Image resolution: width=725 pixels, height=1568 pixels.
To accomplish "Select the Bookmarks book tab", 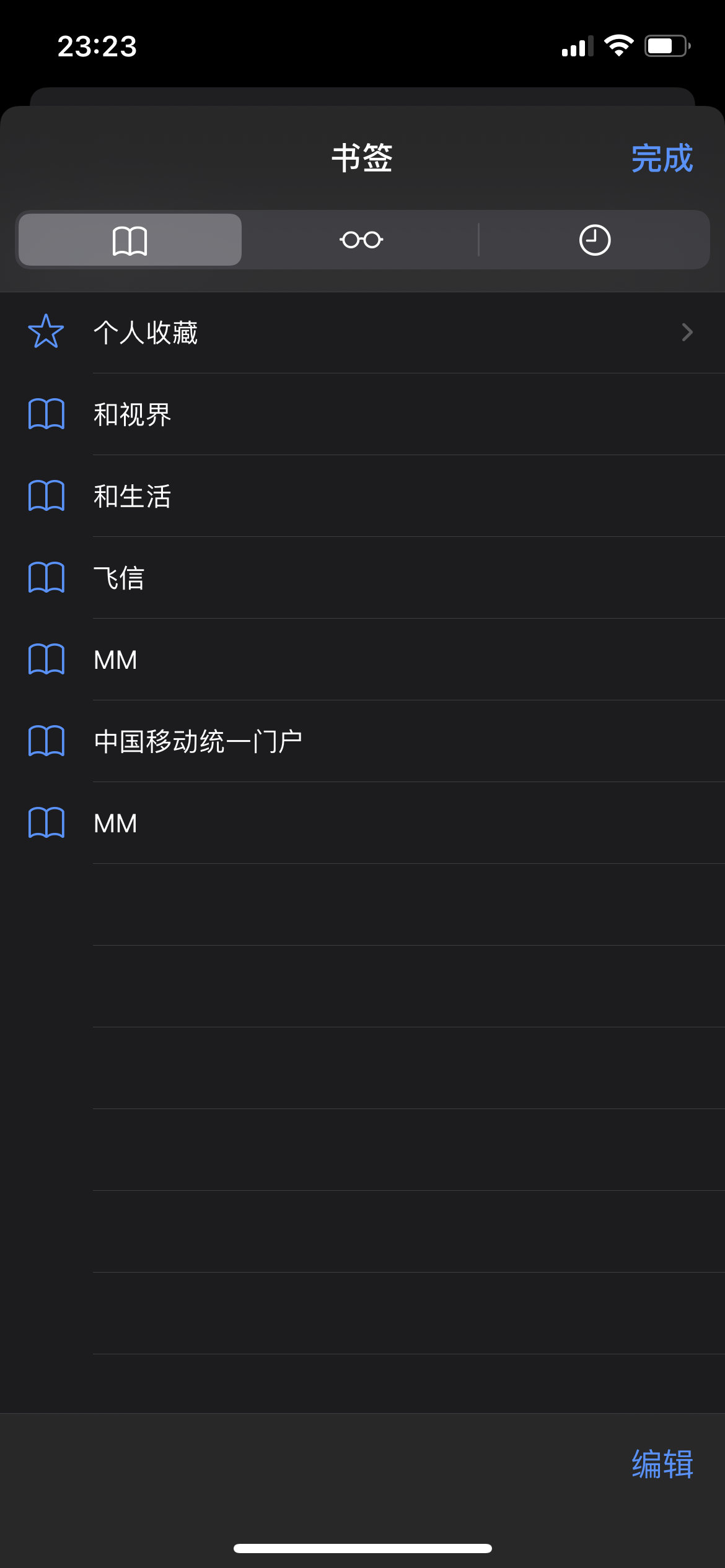I will click(130, 240).
